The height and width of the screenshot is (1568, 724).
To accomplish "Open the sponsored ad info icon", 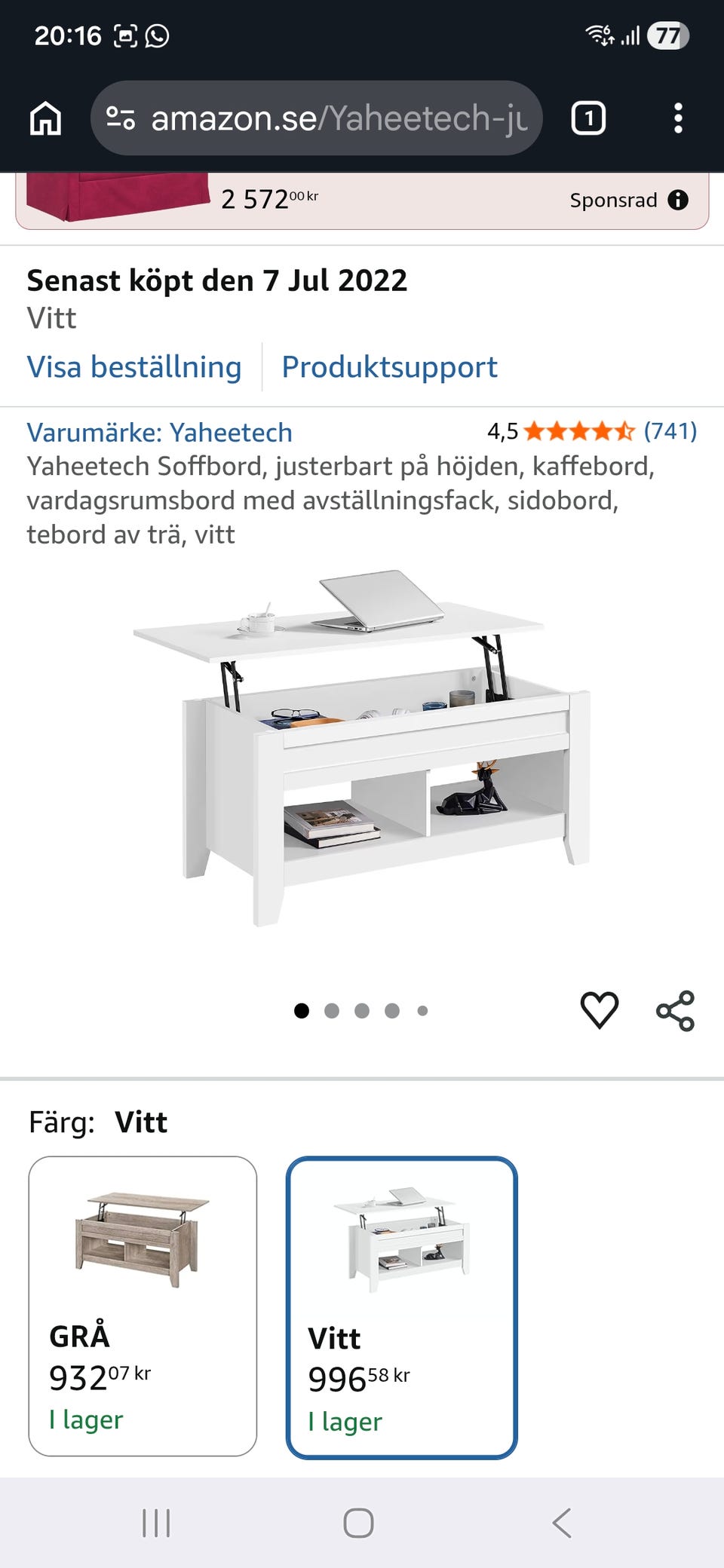I will point(677,200).
